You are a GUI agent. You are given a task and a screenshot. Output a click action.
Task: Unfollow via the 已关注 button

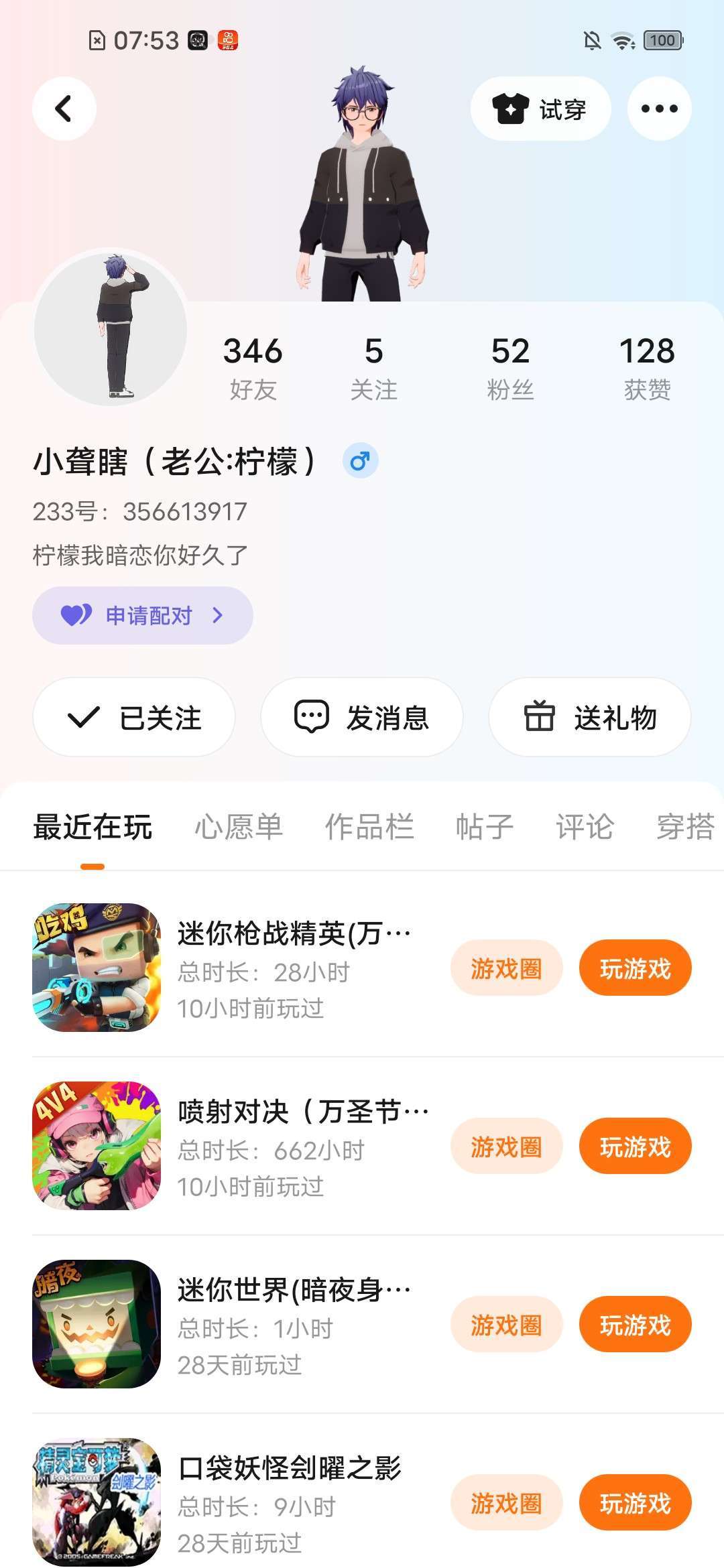tap(134, 717)
